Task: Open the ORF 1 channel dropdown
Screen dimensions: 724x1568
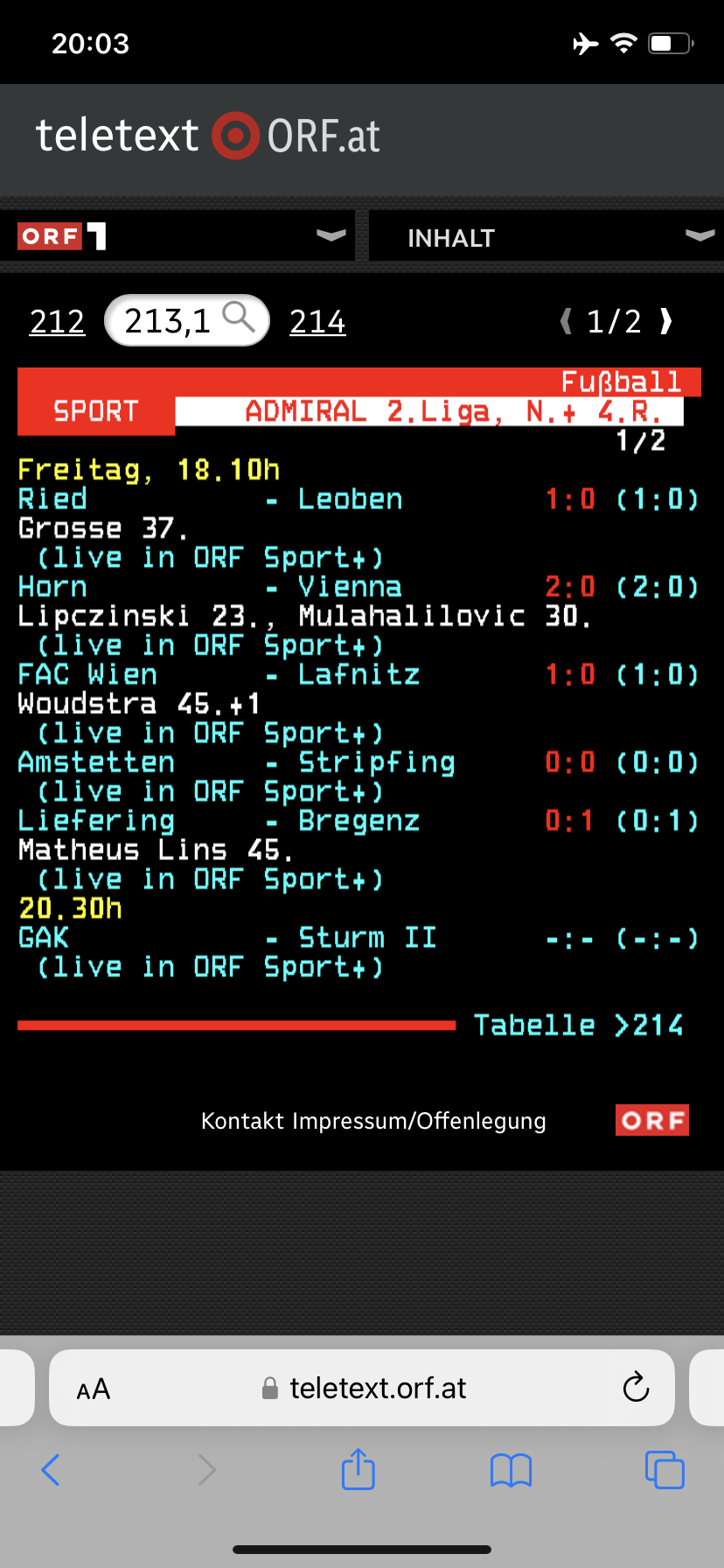Action: pos(178,235)
